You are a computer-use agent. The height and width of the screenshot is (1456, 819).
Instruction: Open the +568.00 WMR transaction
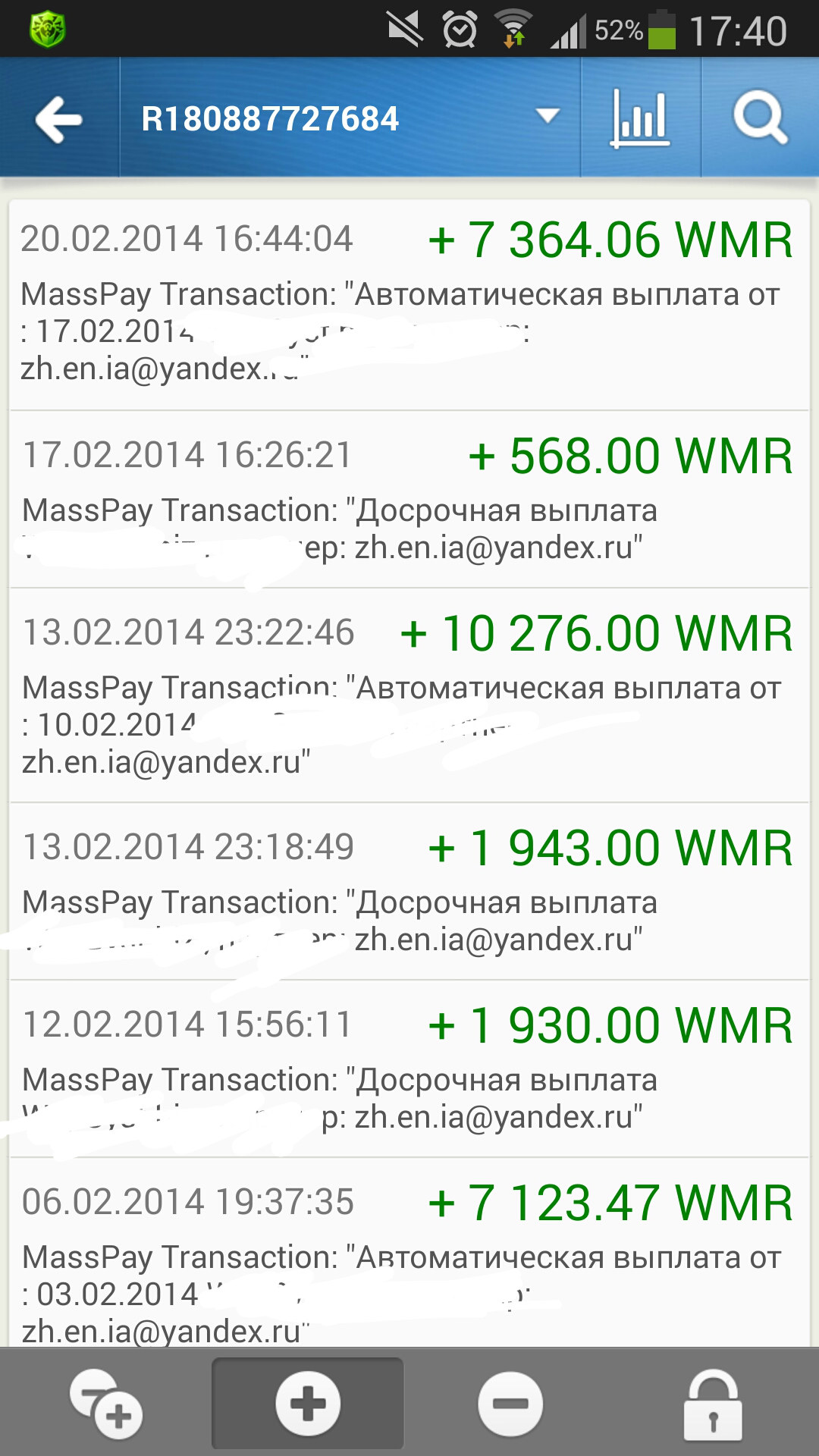409,500
